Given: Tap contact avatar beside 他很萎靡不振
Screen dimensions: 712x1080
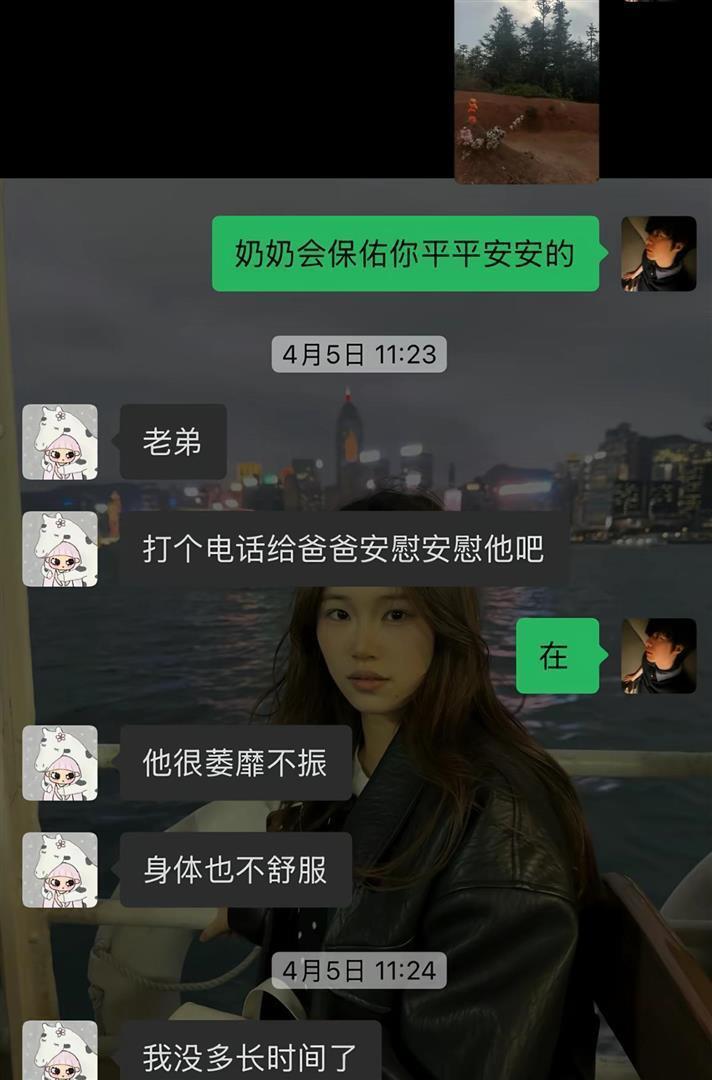Looking at the screenshot, I should tap(60, 763).
